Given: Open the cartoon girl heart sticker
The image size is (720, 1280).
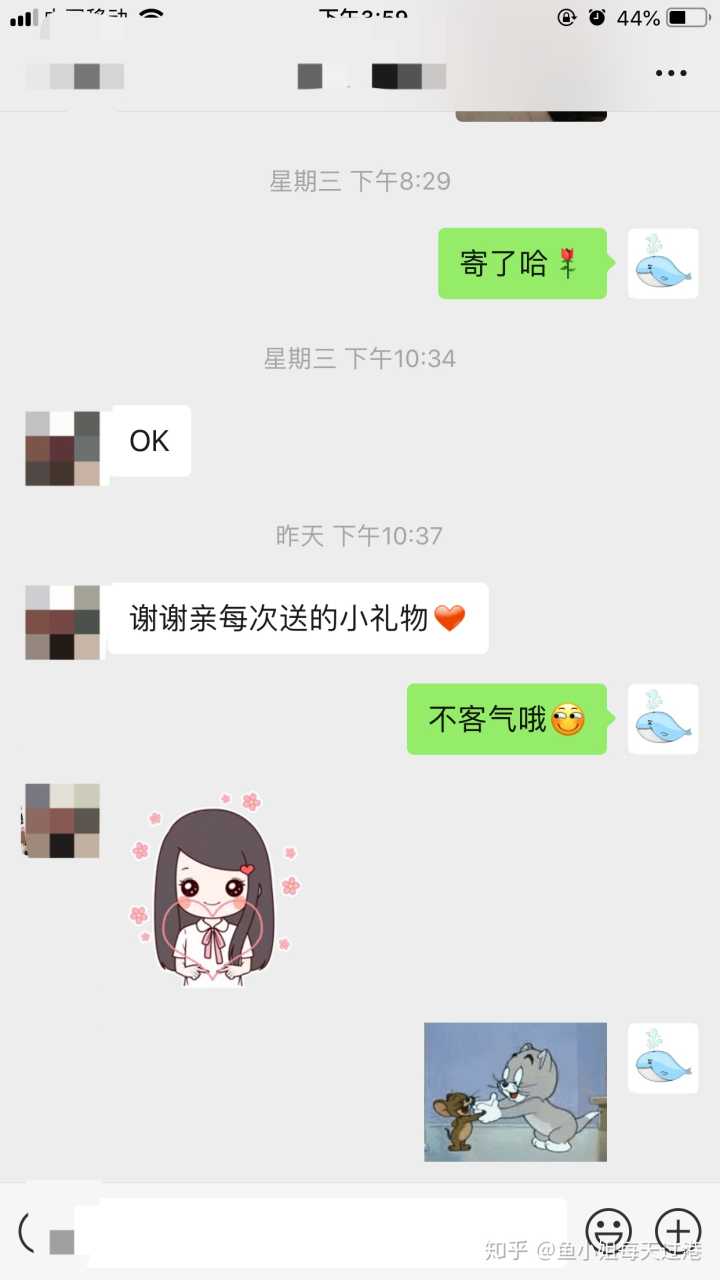Looking at the screenshot, I should click(214, 890).
